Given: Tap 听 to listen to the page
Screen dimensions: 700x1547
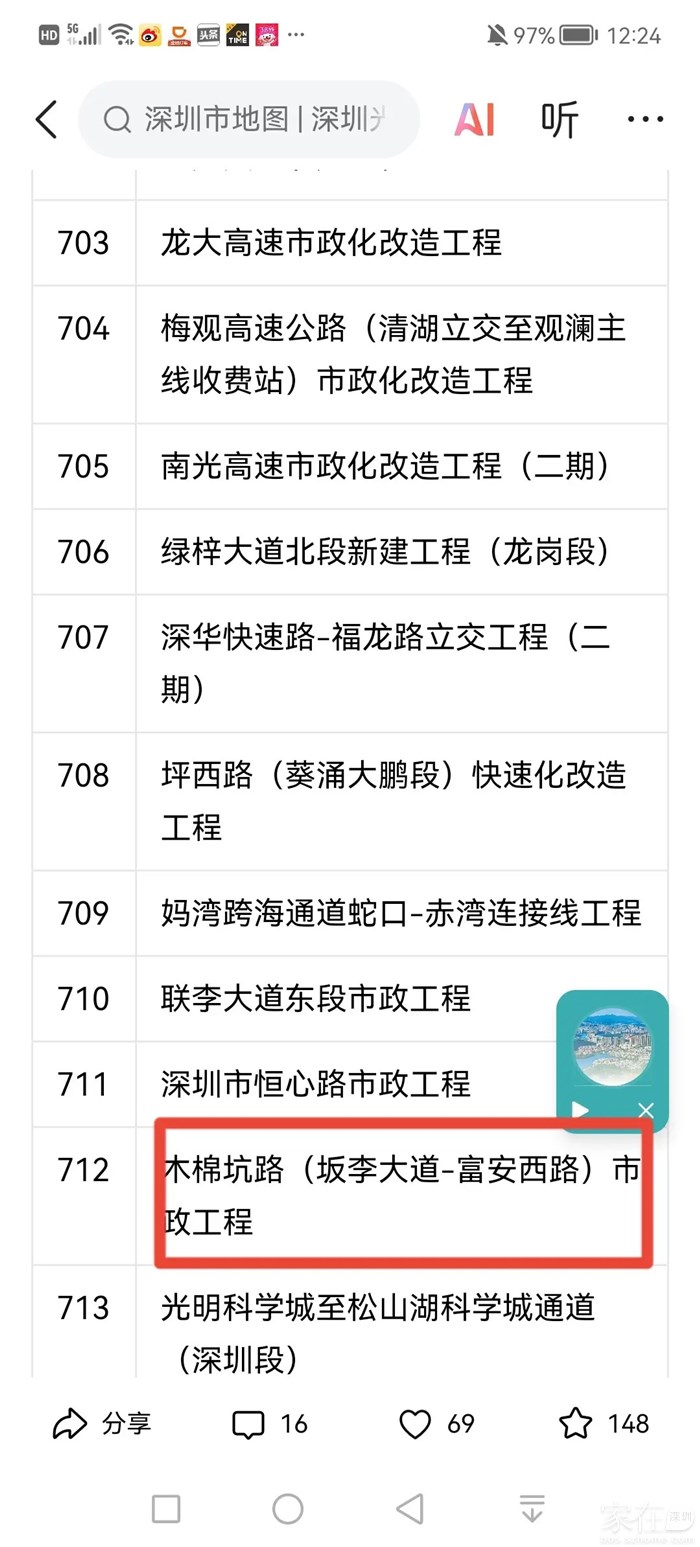Looking at the screenshot, I should tap(560, 120).
